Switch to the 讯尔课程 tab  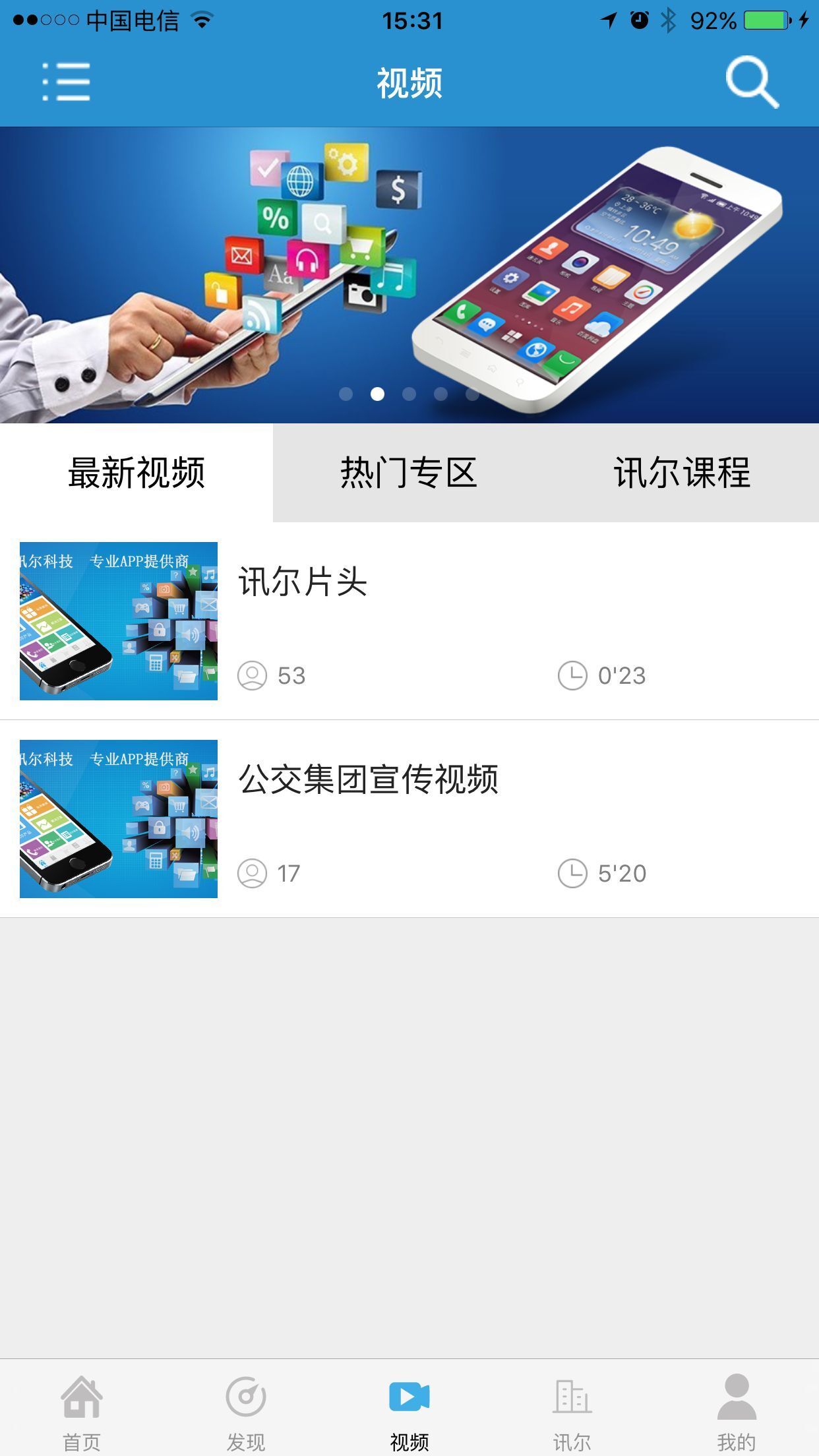(682, 473)
